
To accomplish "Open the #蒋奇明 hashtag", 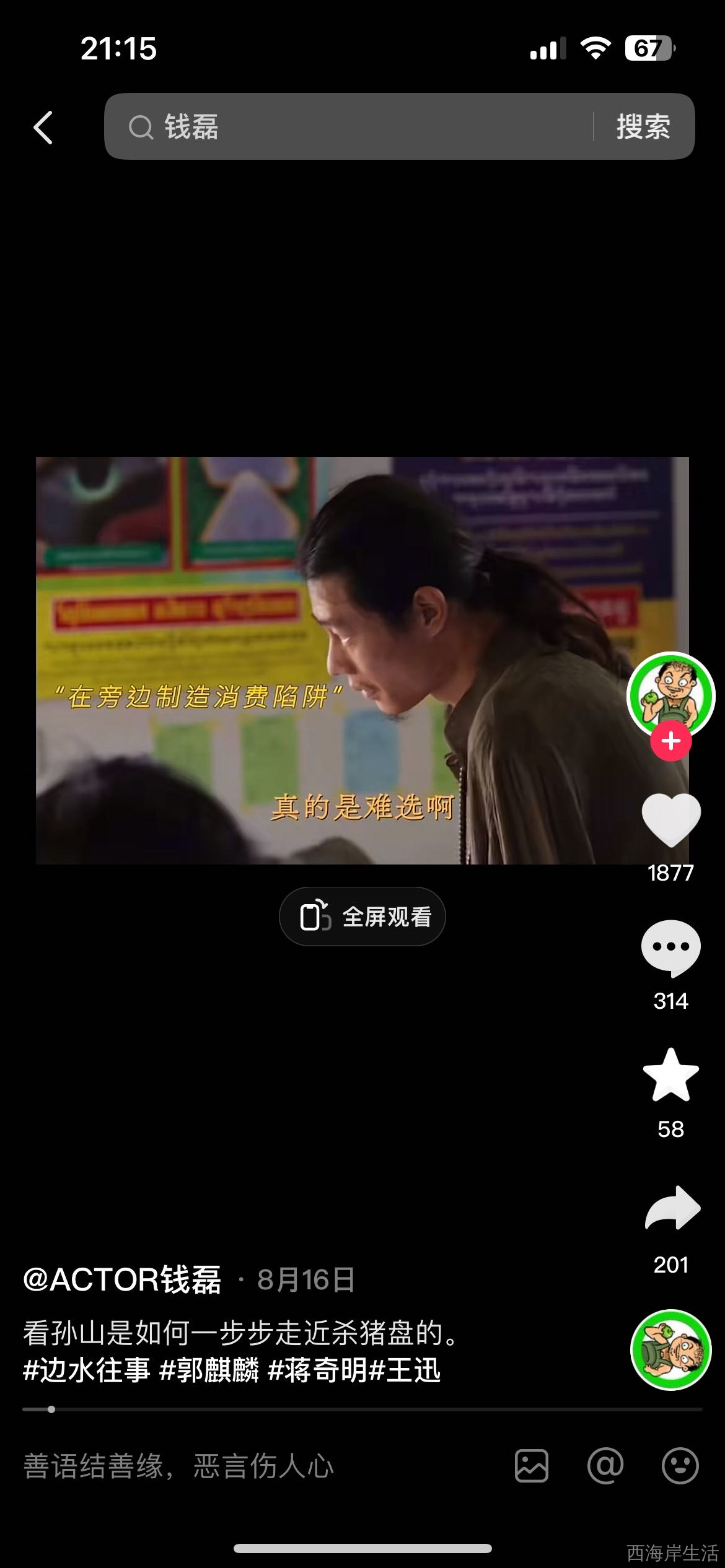I will tap(317, 1370).
